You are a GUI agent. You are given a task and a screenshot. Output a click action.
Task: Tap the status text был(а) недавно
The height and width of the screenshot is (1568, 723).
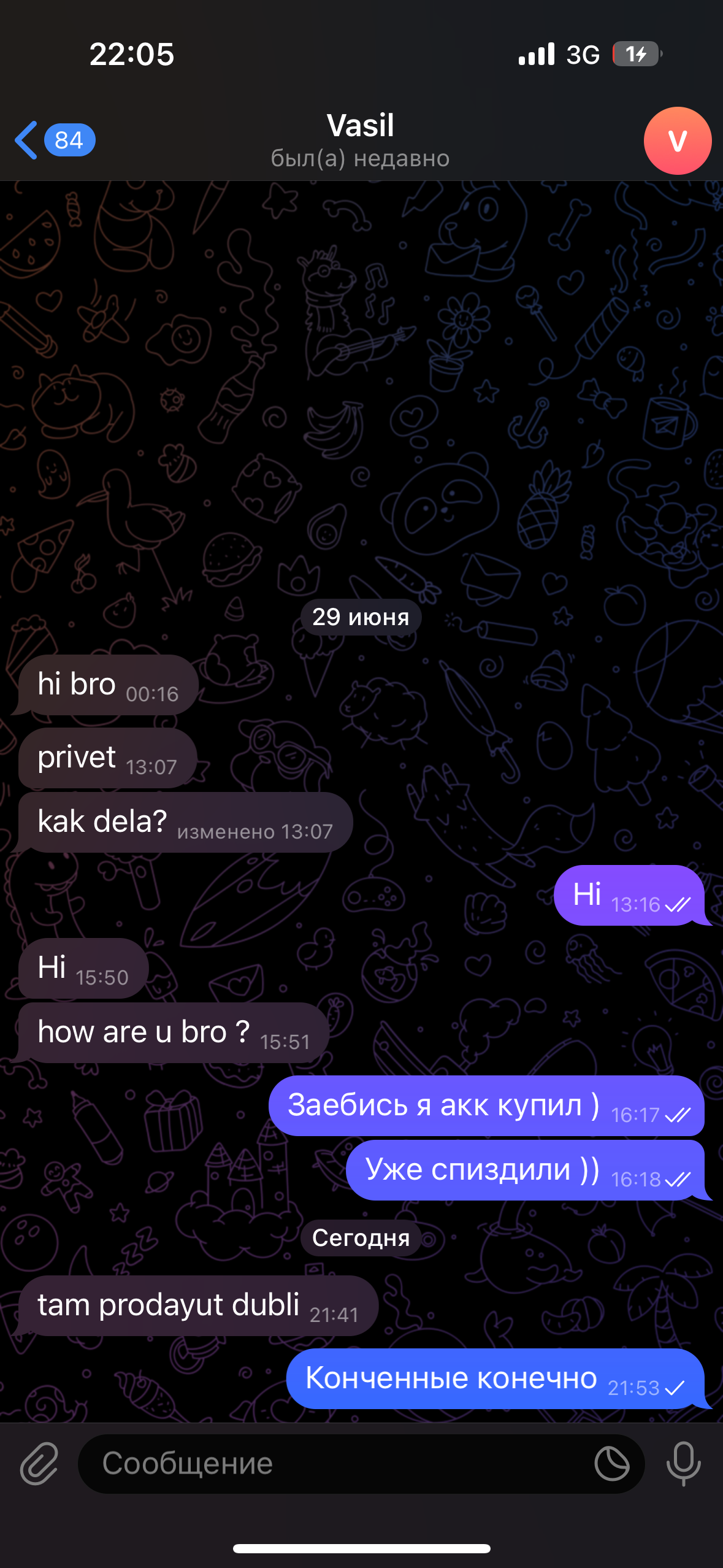pos(361,158)
